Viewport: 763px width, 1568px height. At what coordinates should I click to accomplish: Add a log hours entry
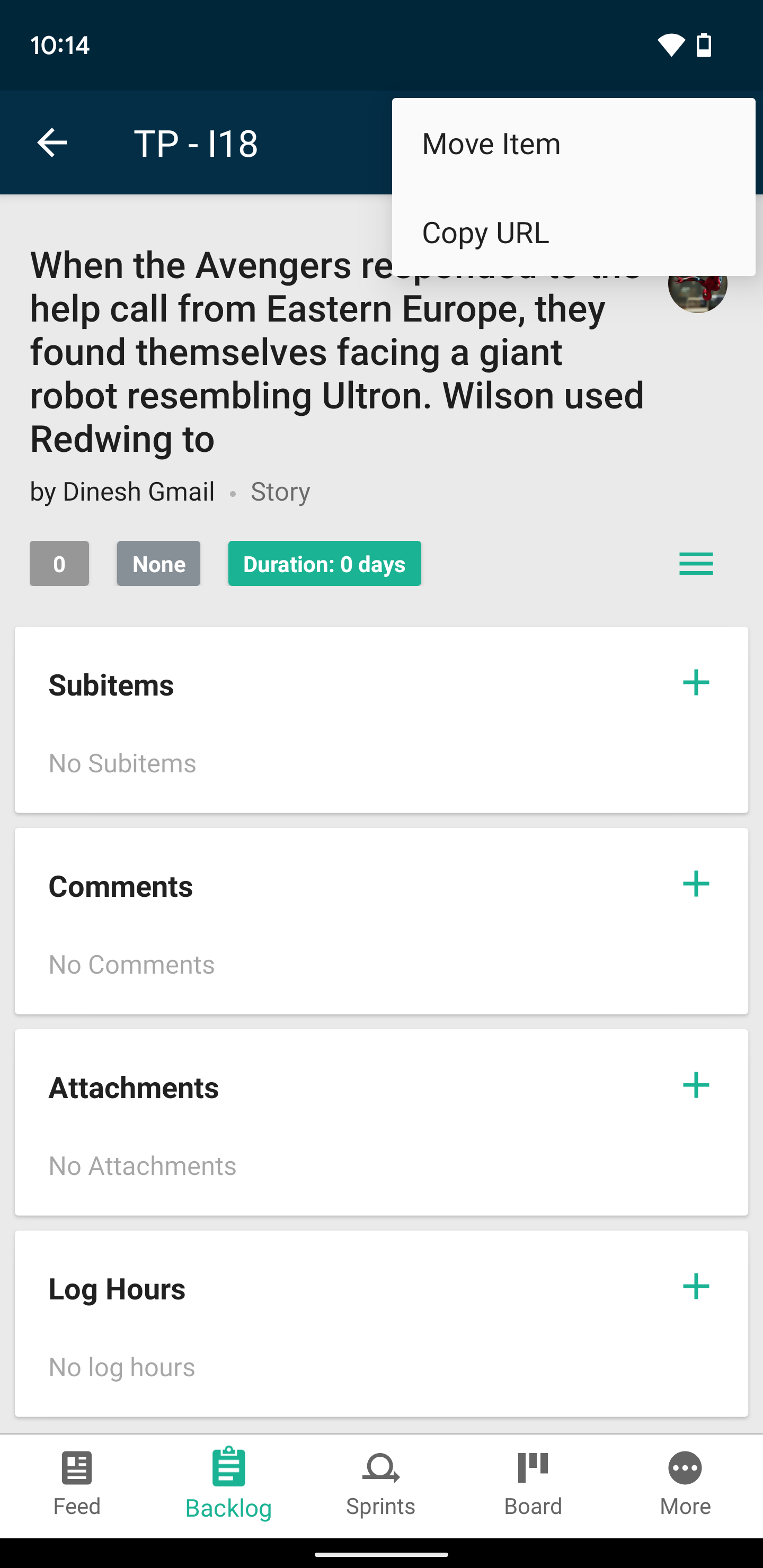pos(695,1286)
